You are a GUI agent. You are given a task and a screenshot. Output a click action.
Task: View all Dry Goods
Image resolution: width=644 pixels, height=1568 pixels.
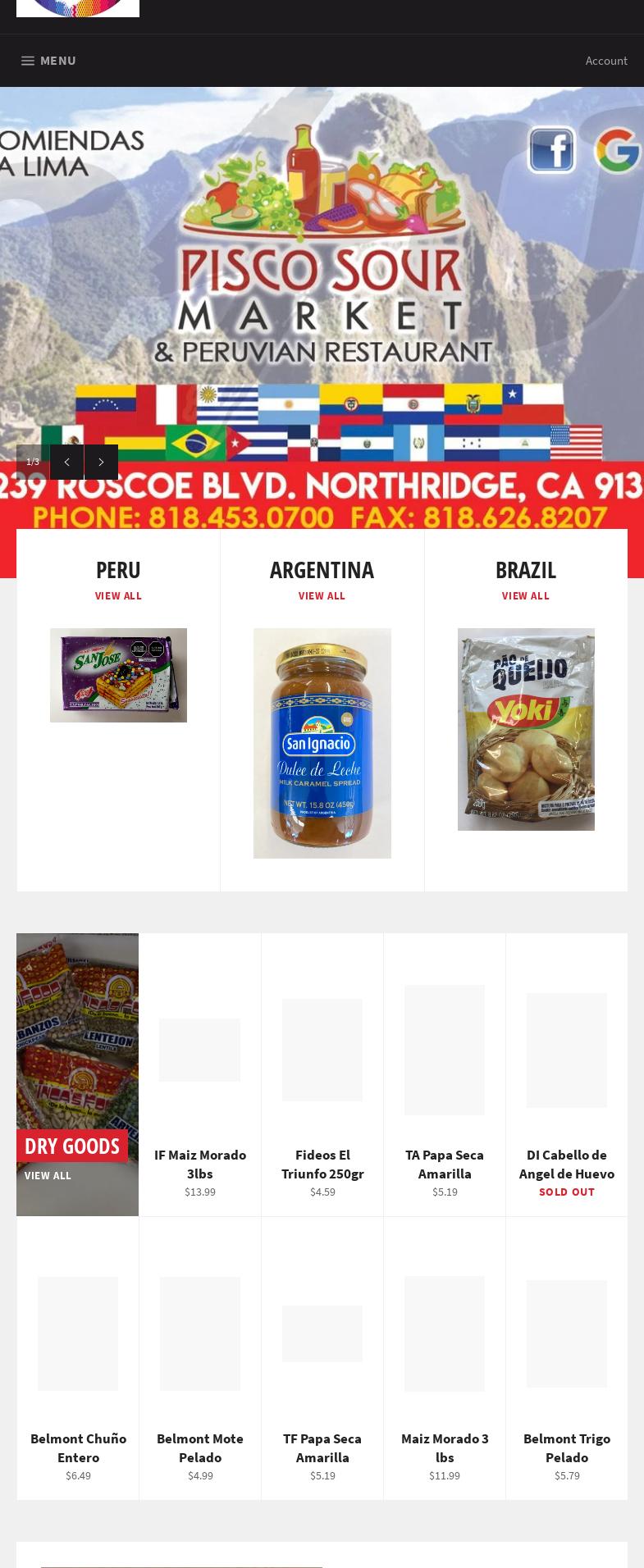(48, 1175)
